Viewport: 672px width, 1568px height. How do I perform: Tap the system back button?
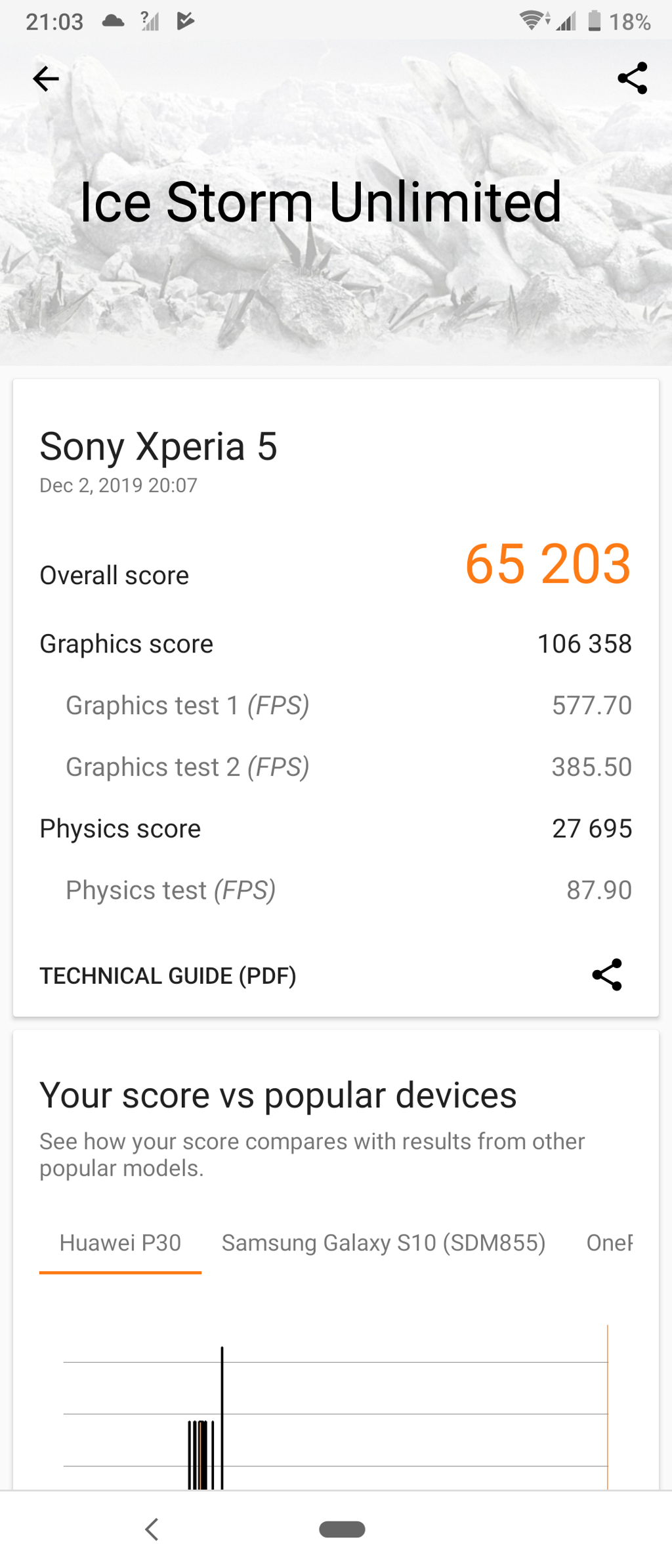pos(152,1529)
